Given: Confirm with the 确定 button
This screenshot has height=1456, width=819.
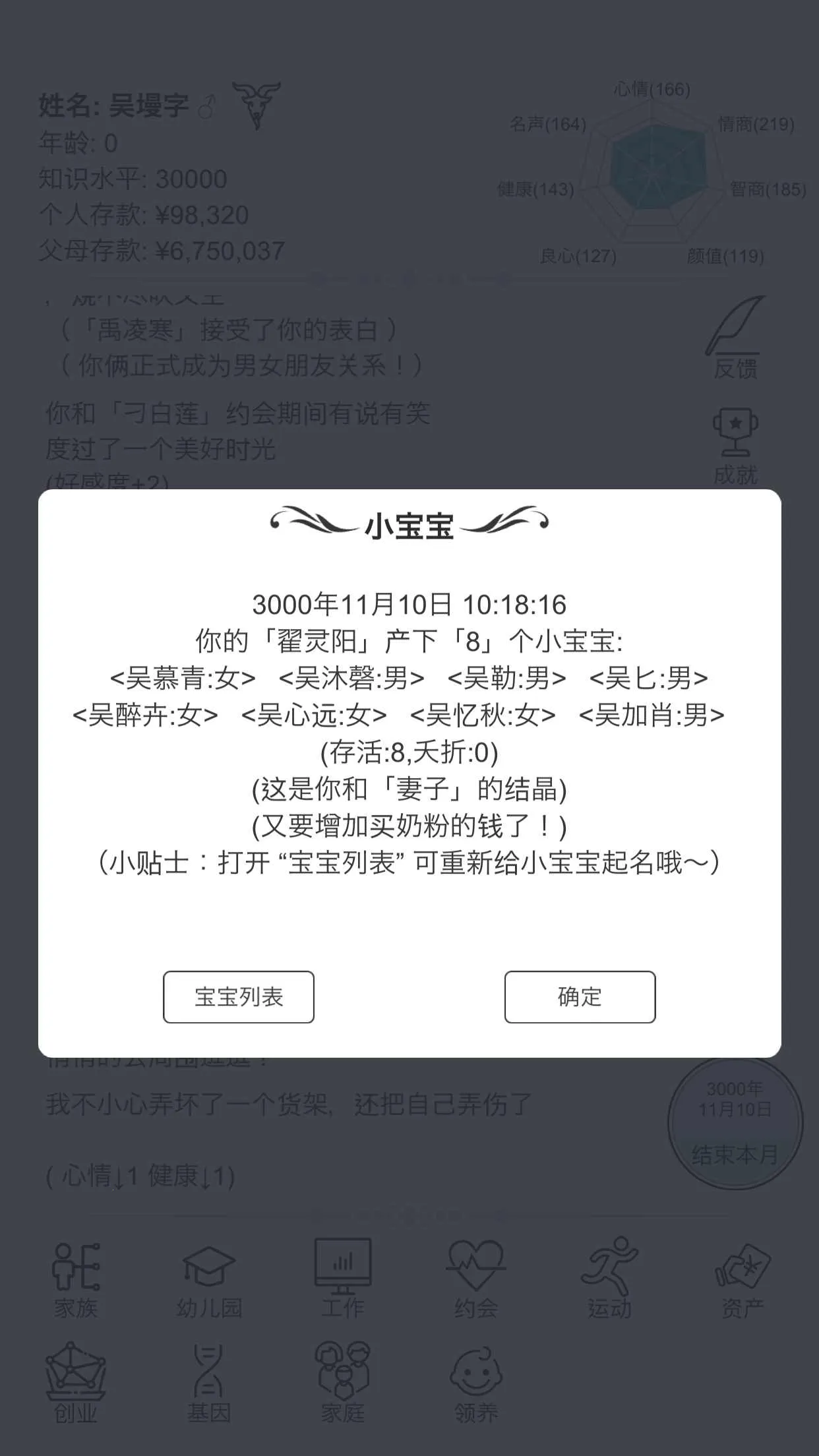Looking at the screenshot, I should click(x=581, y=998).
